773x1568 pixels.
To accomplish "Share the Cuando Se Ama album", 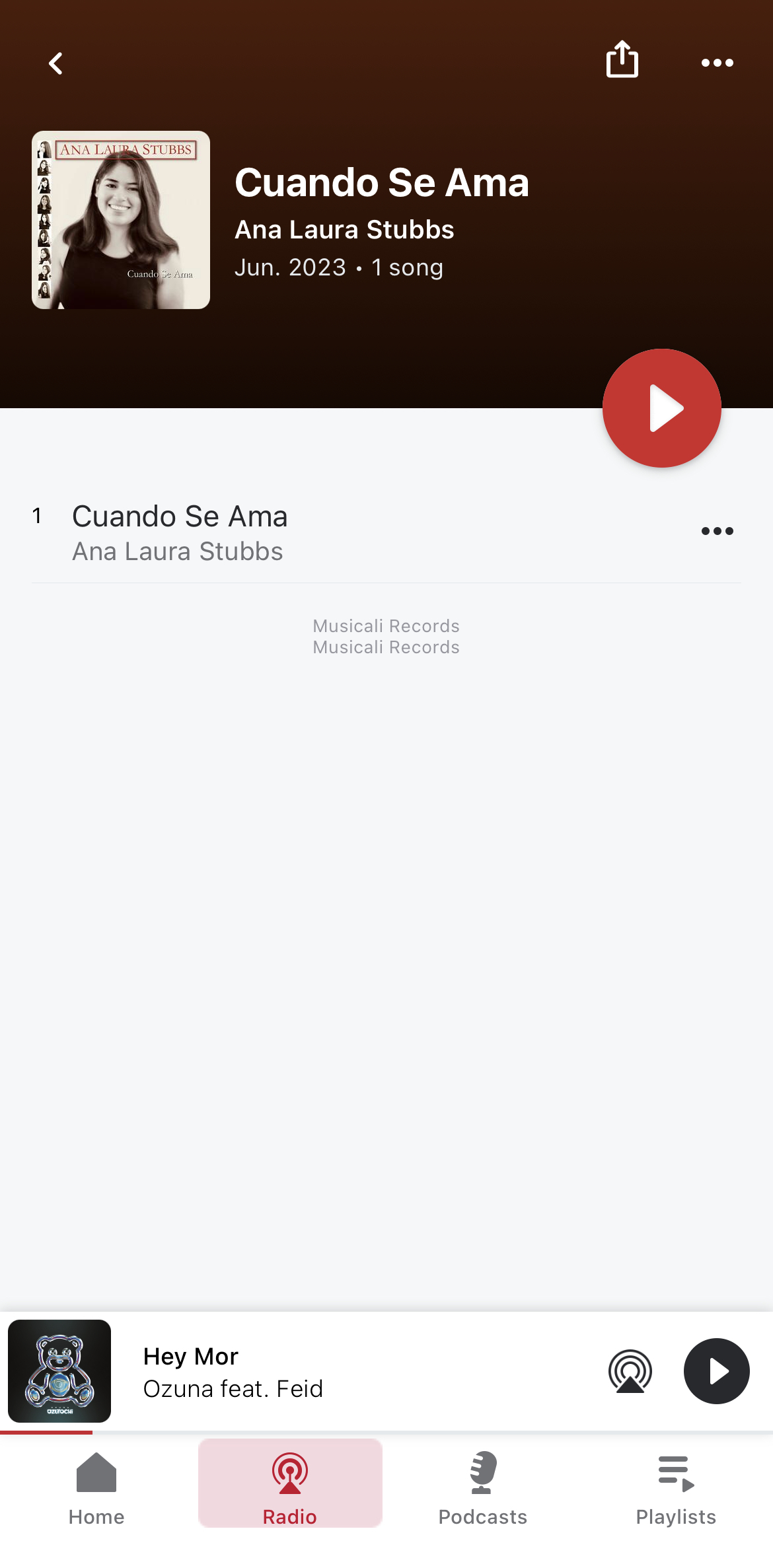I will [x=622, y=60].
